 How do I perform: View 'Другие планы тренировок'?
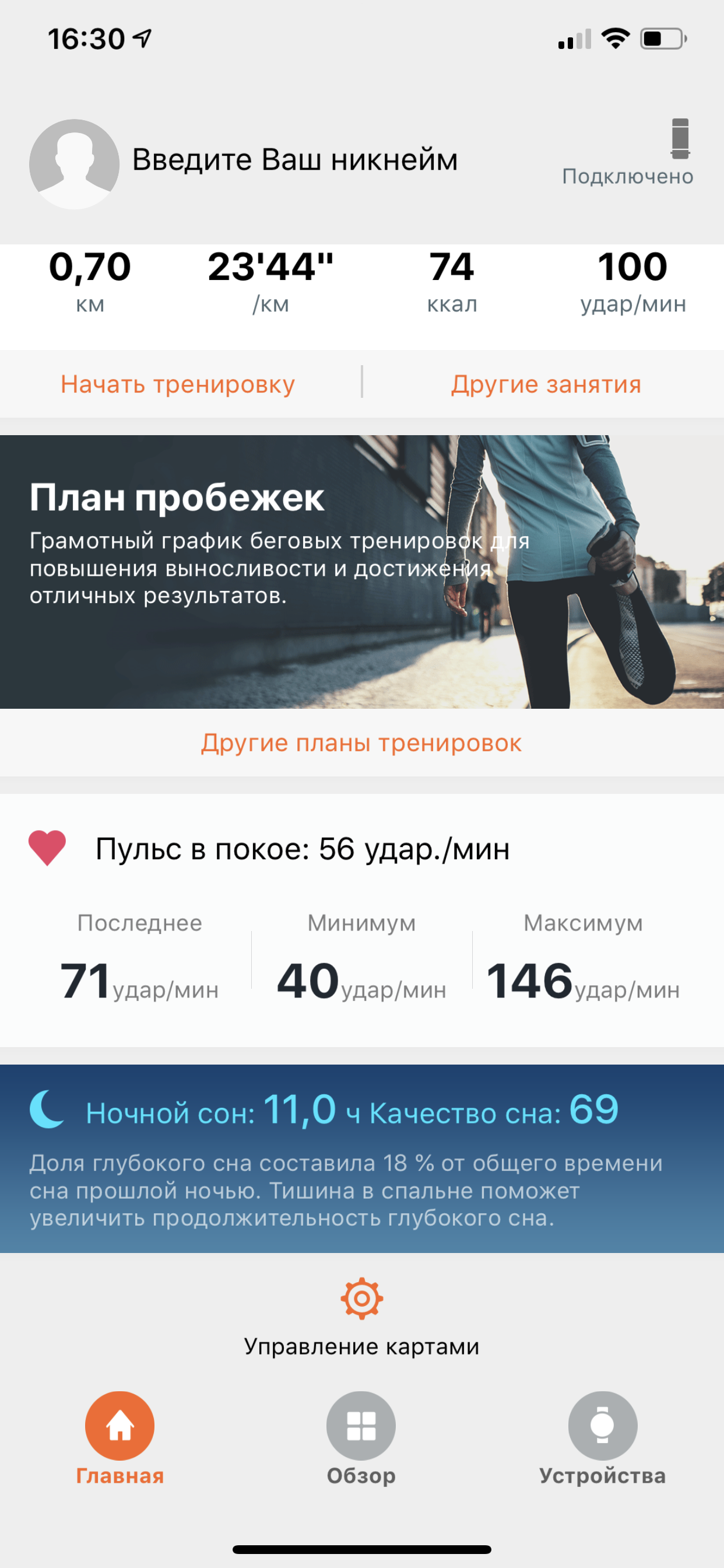(361, 743)
